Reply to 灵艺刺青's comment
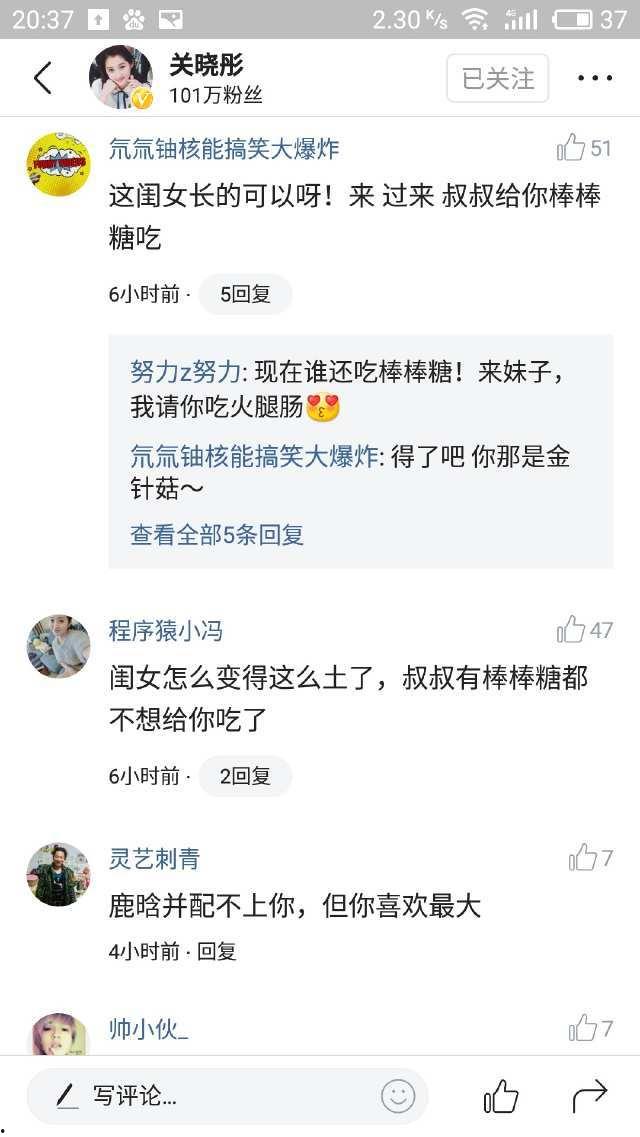The image size is (640, 1137). 217,951
